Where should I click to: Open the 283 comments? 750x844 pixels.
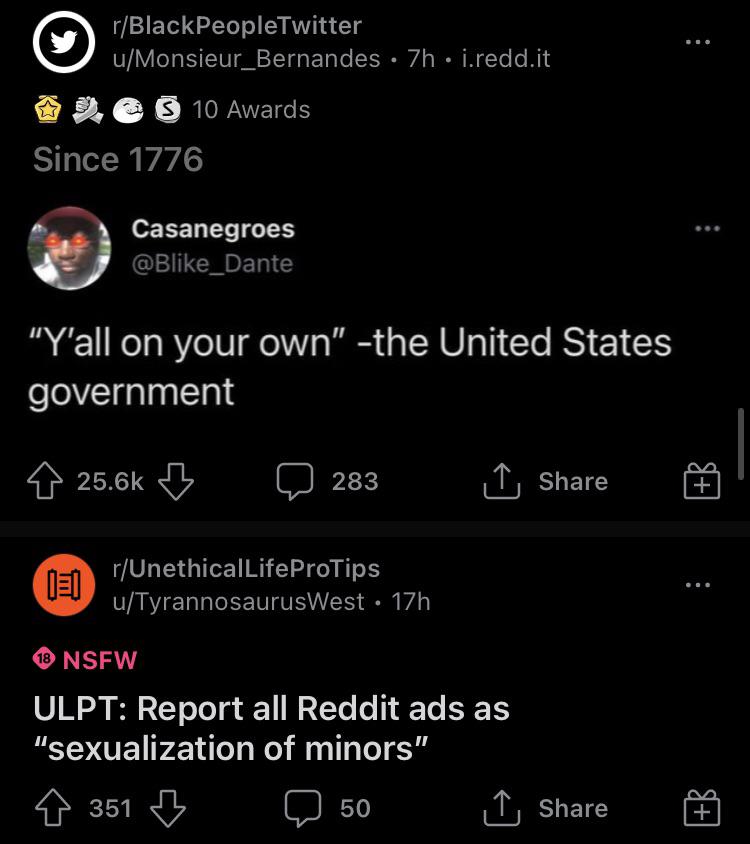point(328,482)
